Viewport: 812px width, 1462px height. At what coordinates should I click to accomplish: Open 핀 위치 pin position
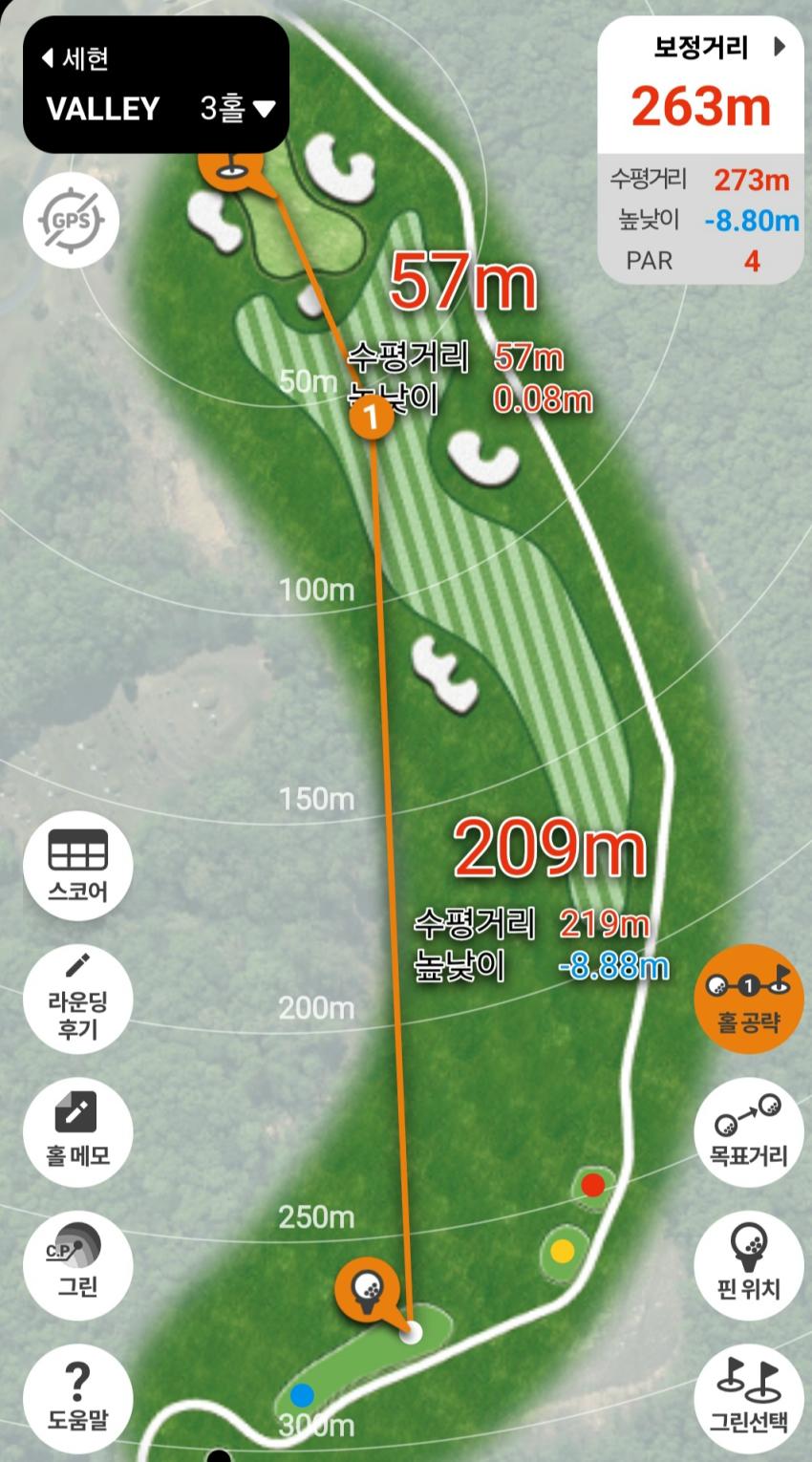[x=749, y=1263]
